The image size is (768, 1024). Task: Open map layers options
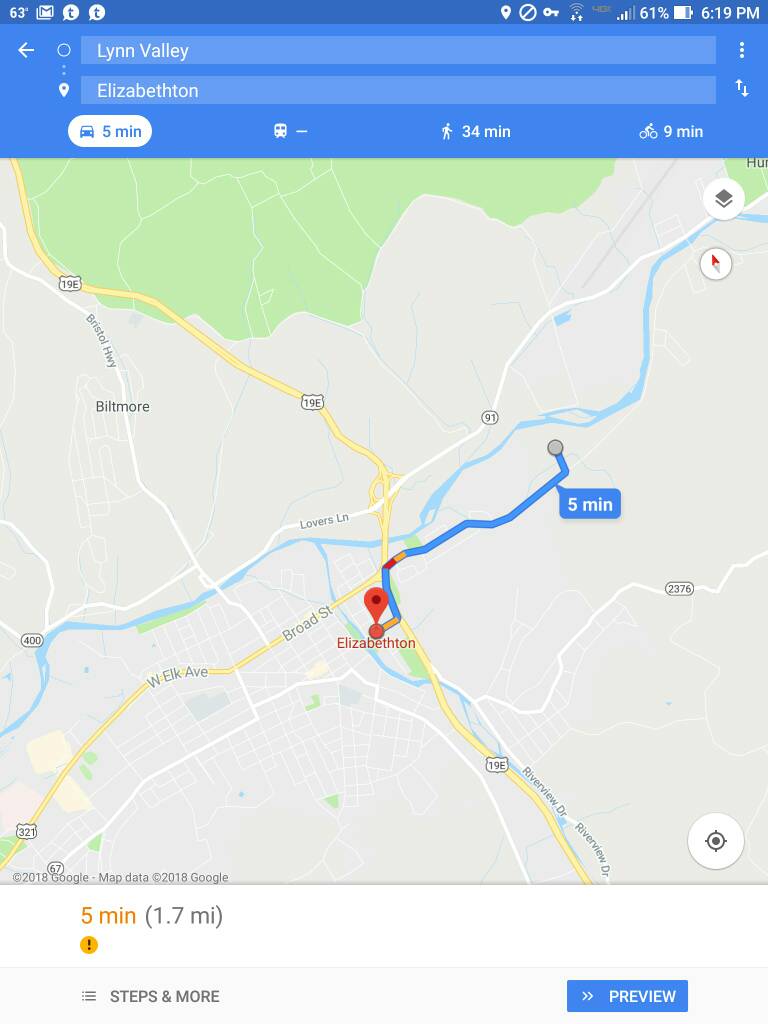pyautogui.click(x=723, y=199)
